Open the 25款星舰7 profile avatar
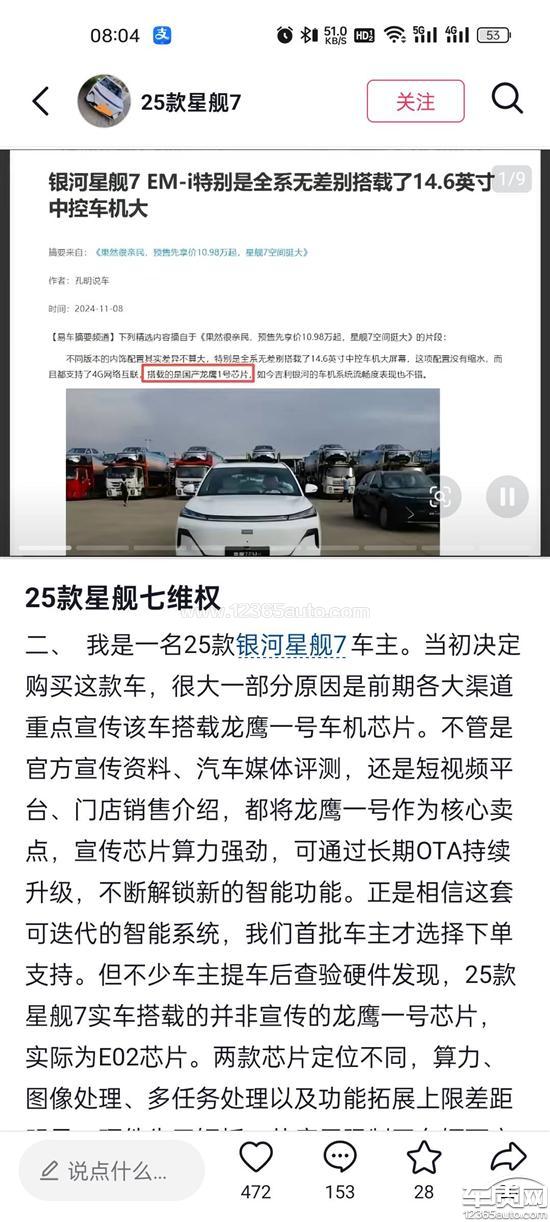 (104, 101)
